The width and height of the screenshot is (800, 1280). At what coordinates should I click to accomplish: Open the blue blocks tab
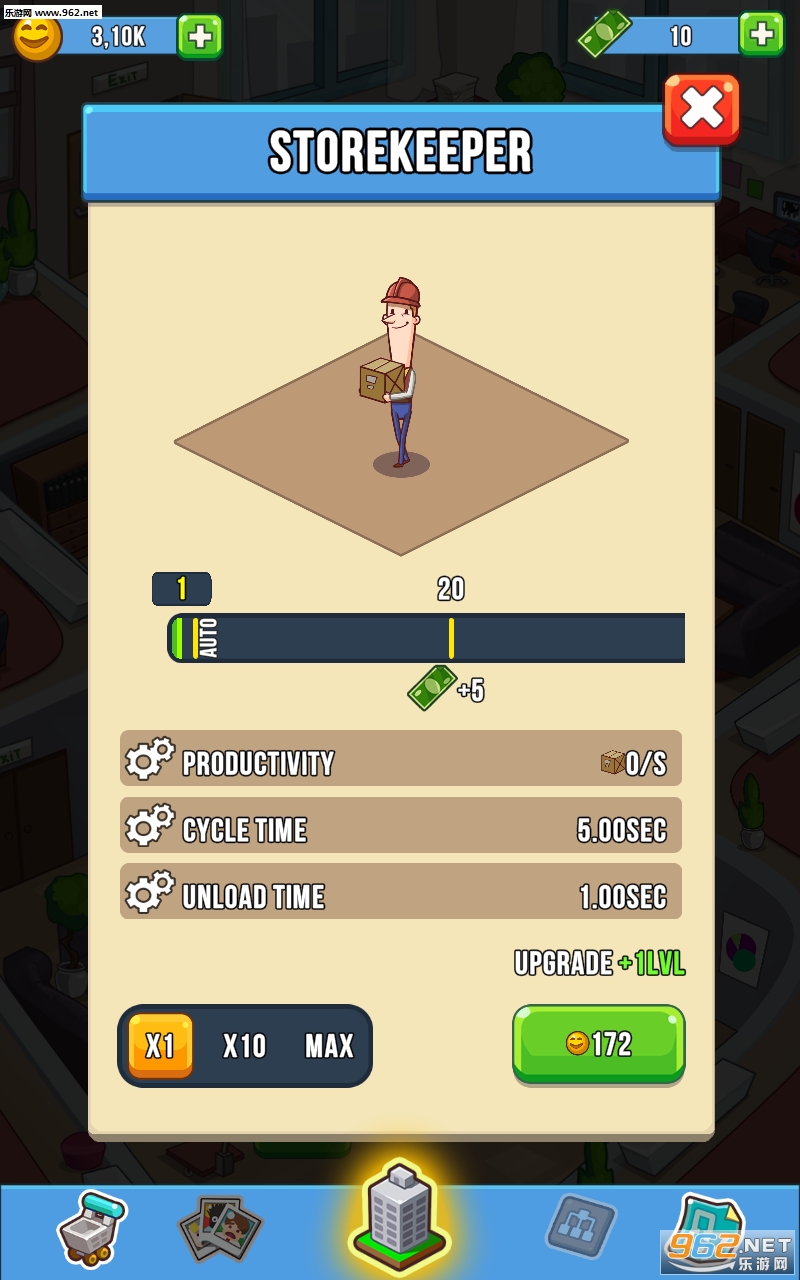click(x=581, y=1226)
